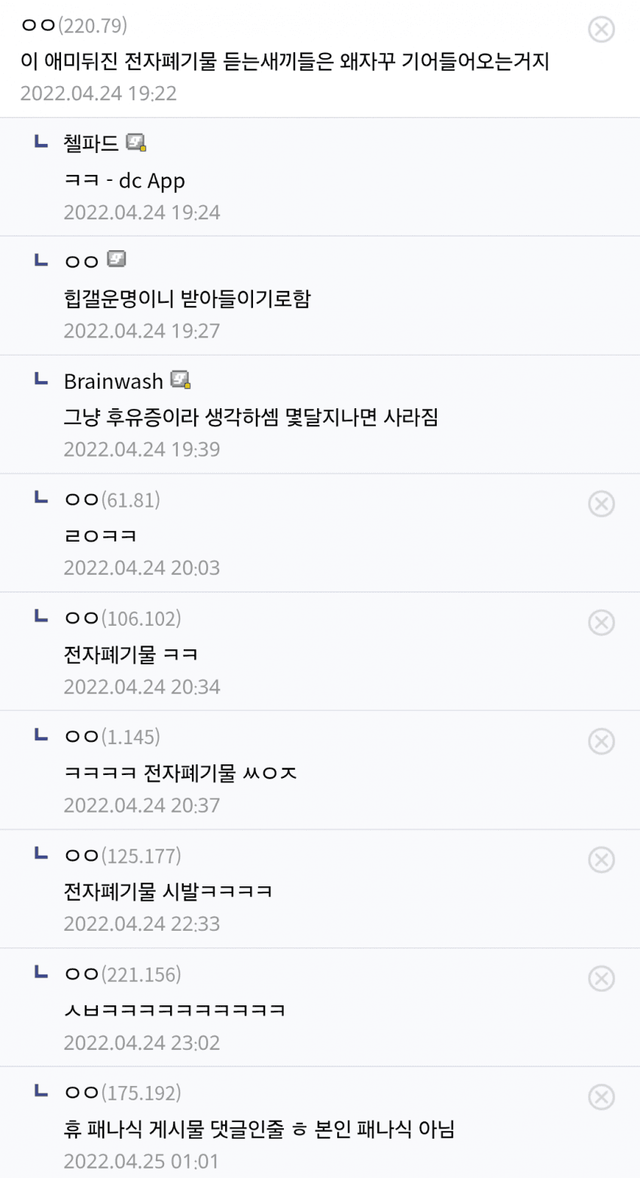Delete the reply by ㅇㅇ(61.81)
Screen dimensions: 640x1178
(x=601, y=504)
